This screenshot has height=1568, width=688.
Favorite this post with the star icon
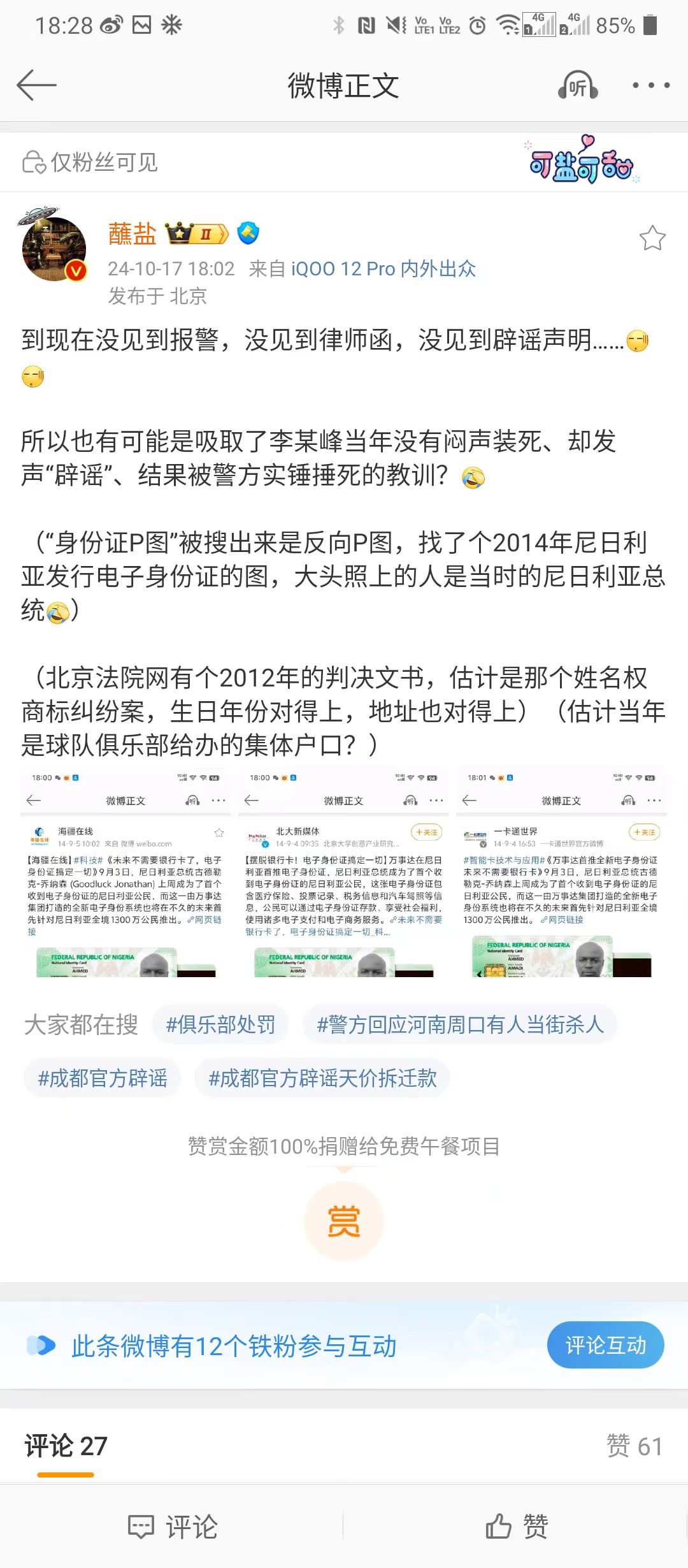pyautogui.click(x=652, y=238)
